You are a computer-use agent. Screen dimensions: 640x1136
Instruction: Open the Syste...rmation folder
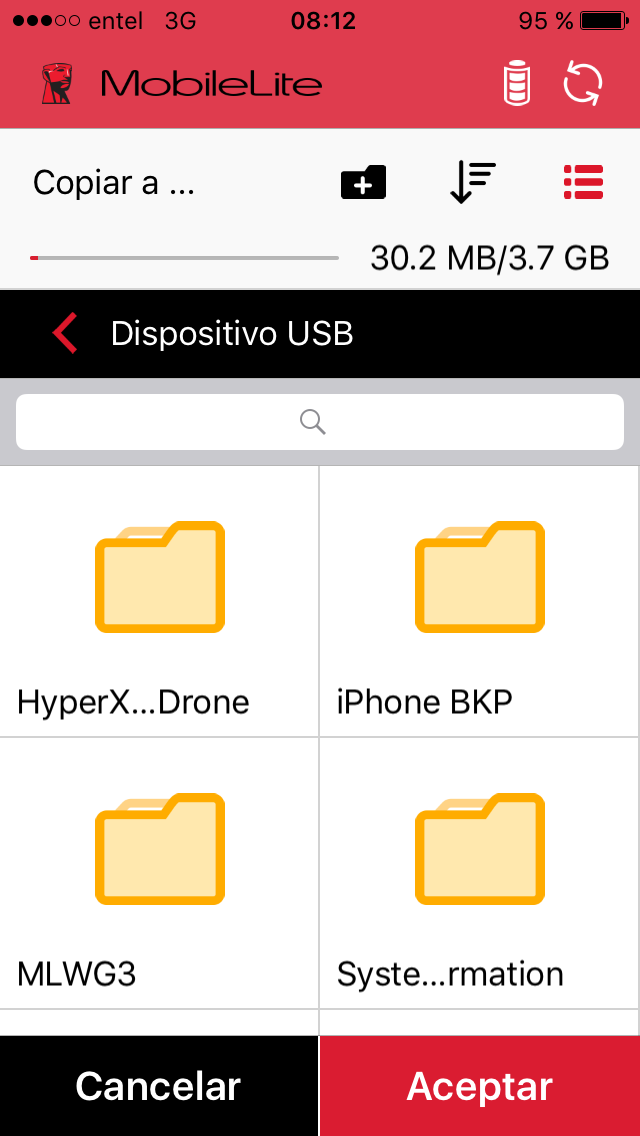click(479, 873)
